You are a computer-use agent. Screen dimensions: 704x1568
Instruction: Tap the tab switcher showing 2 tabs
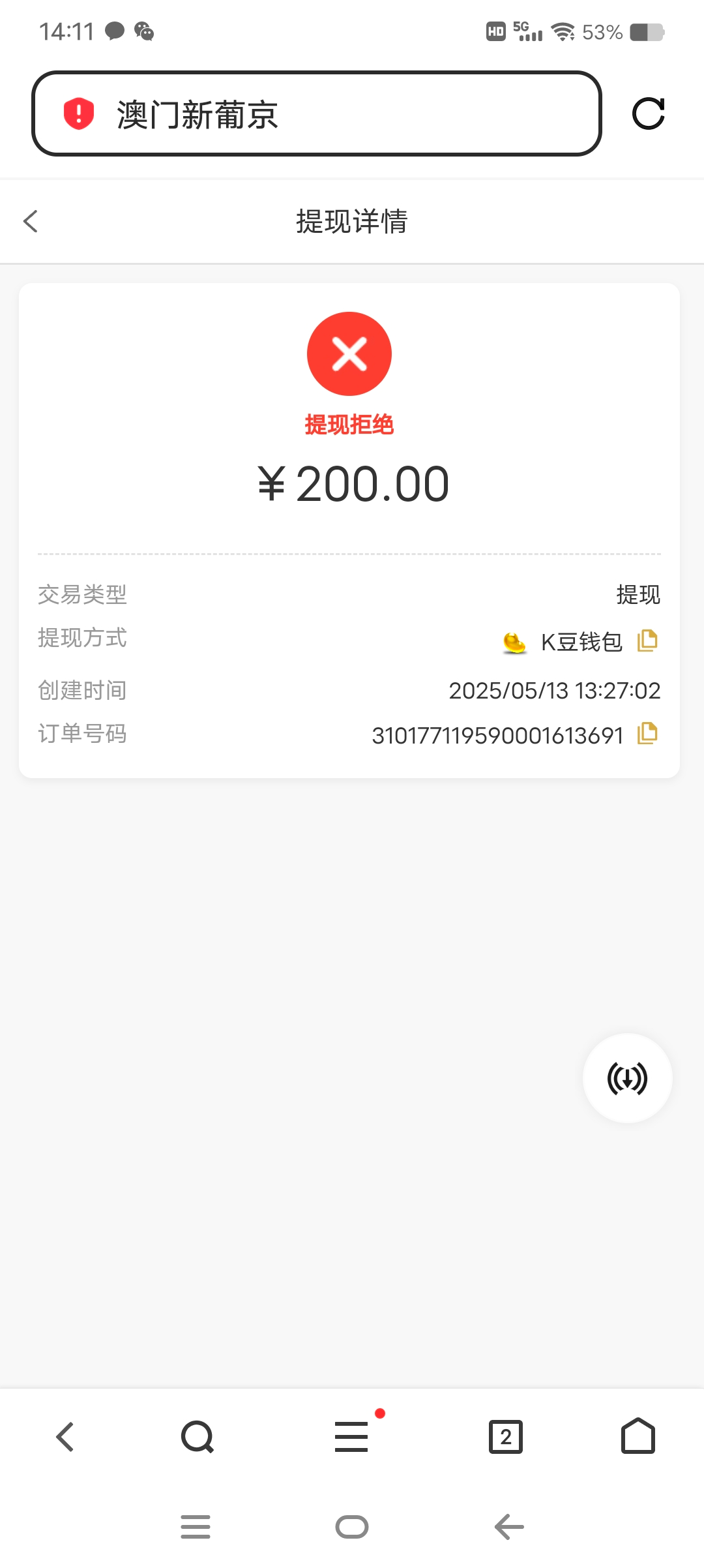click(506, 1436)
